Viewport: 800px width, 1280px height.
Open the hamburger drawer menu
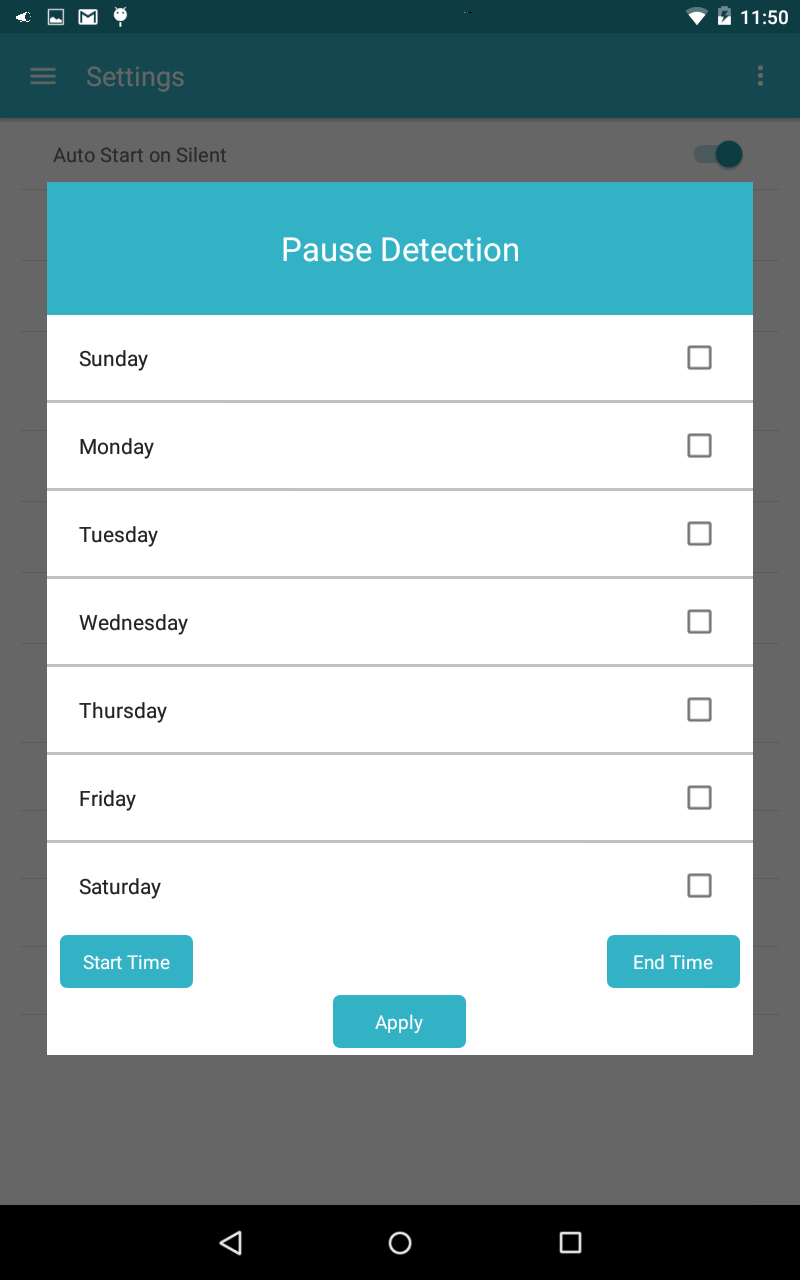pyautogui.click(x=43, y=76)
